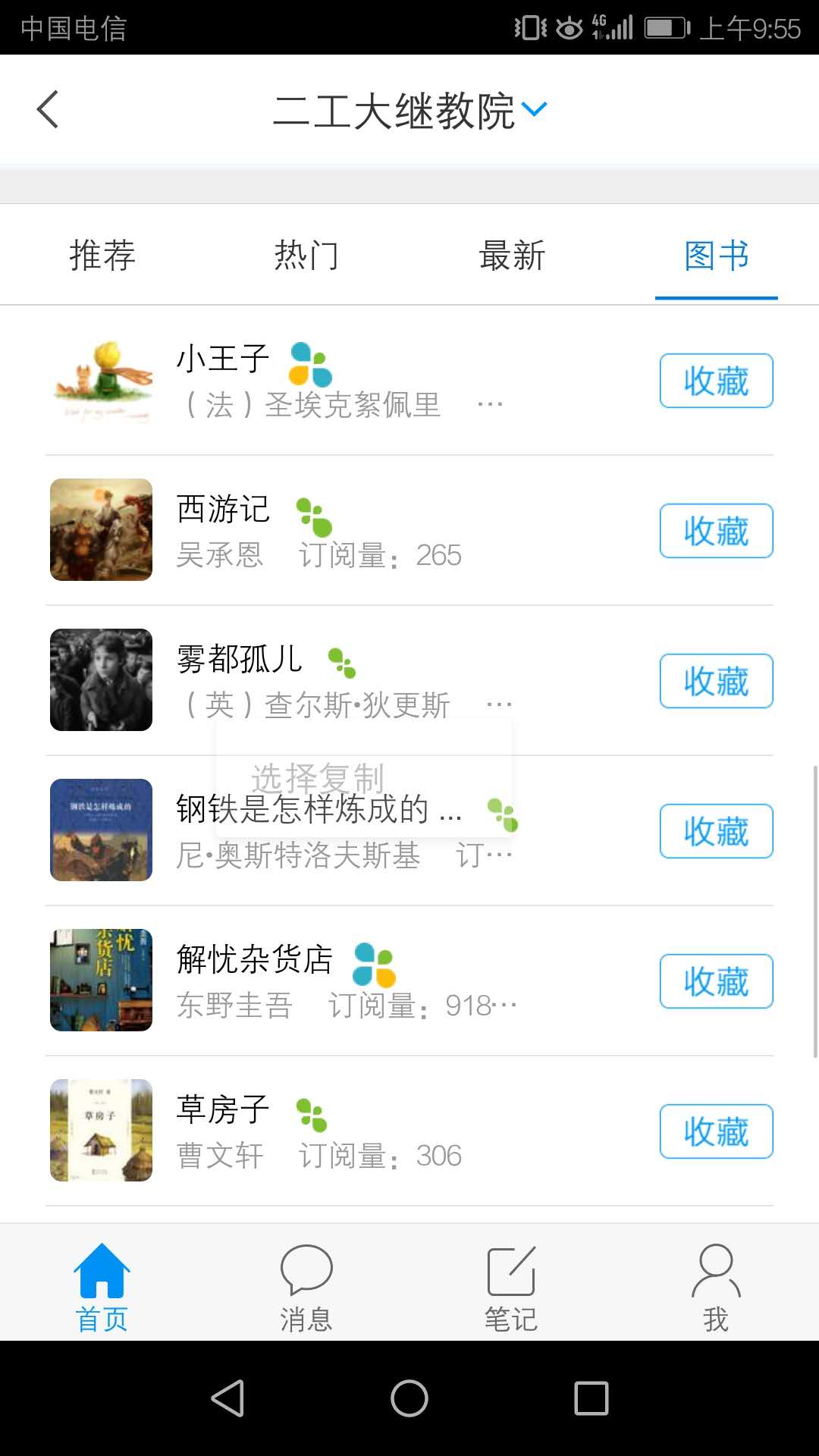This screenshot has height=1456, width=819.
Task: Go back using the top-left arrow
Action: pyautogui.click(x=48, y=109)
